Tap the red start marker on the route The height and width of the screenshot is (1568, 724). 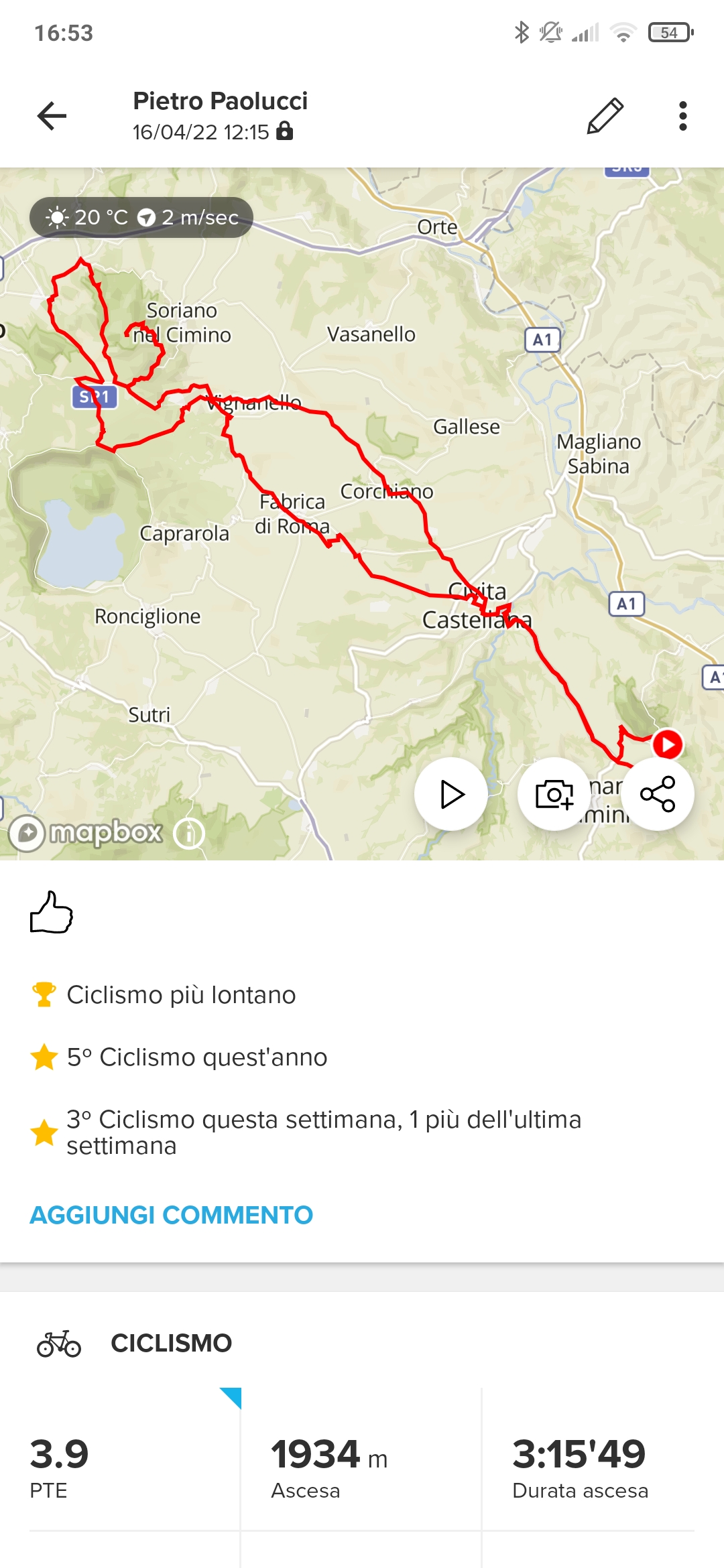(668, 744)
